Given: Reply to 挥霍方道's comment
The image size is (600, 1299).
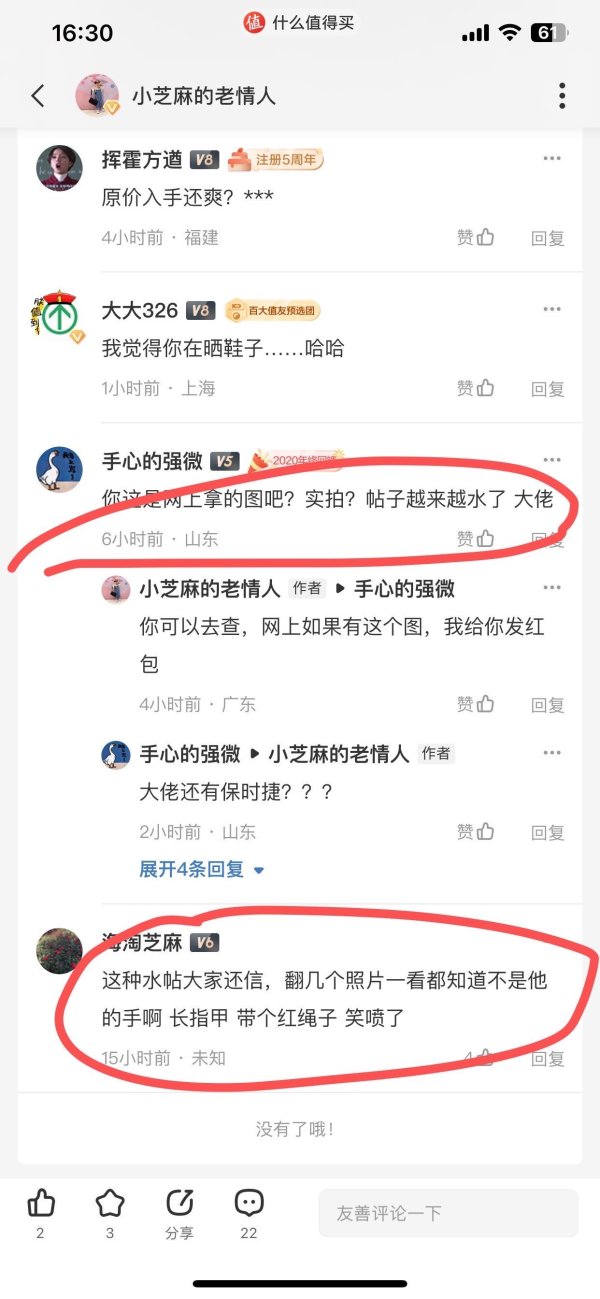Looking at the screenshot, I should 547,238.
